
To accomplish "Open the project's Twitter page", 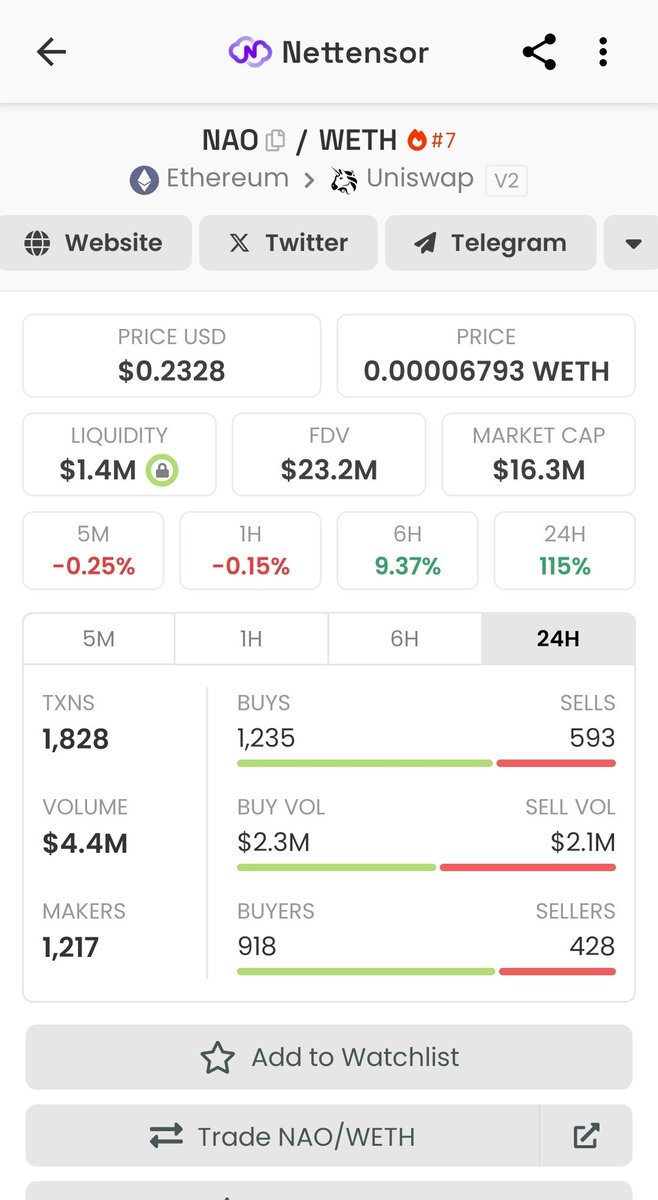I will (x=288, y=243).
